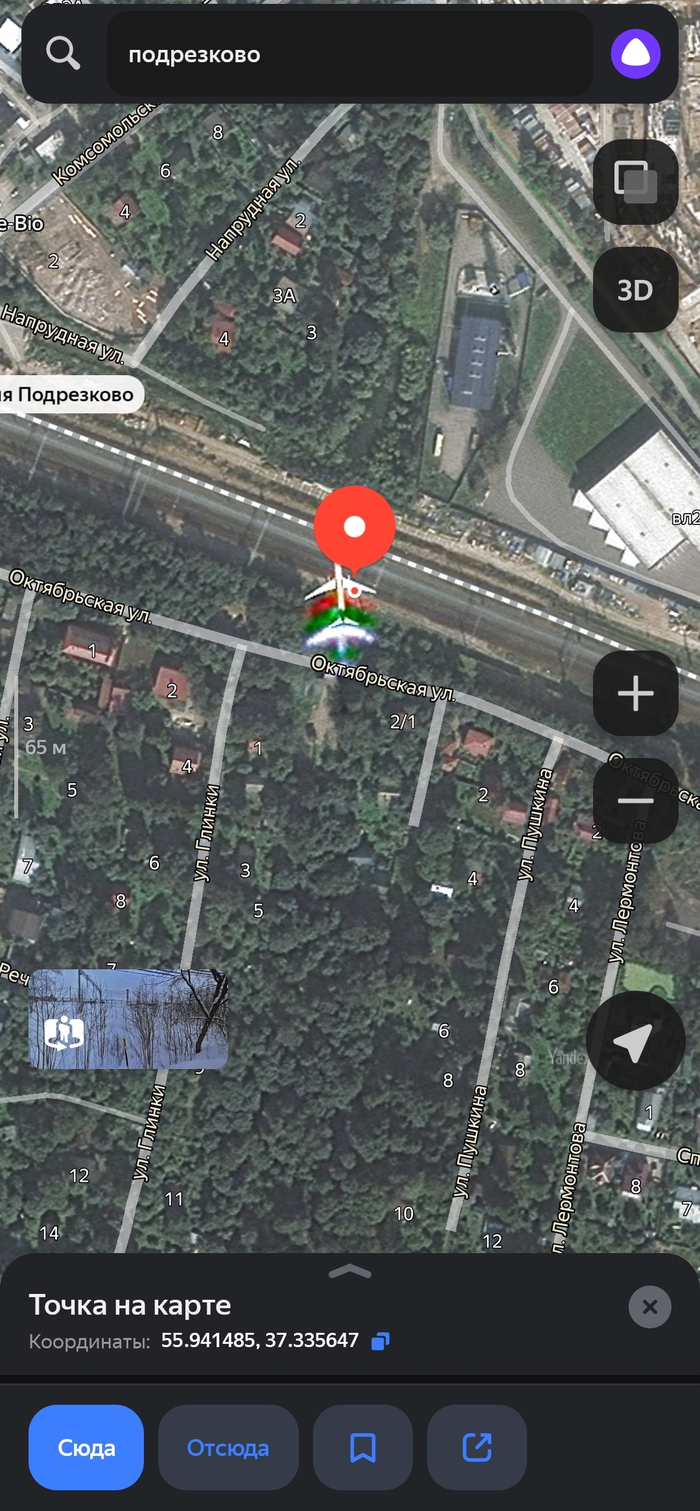This screenshot has width=700, height=1511.
Task: Tap the search field containing подрезково
Action: click(350, 54)
